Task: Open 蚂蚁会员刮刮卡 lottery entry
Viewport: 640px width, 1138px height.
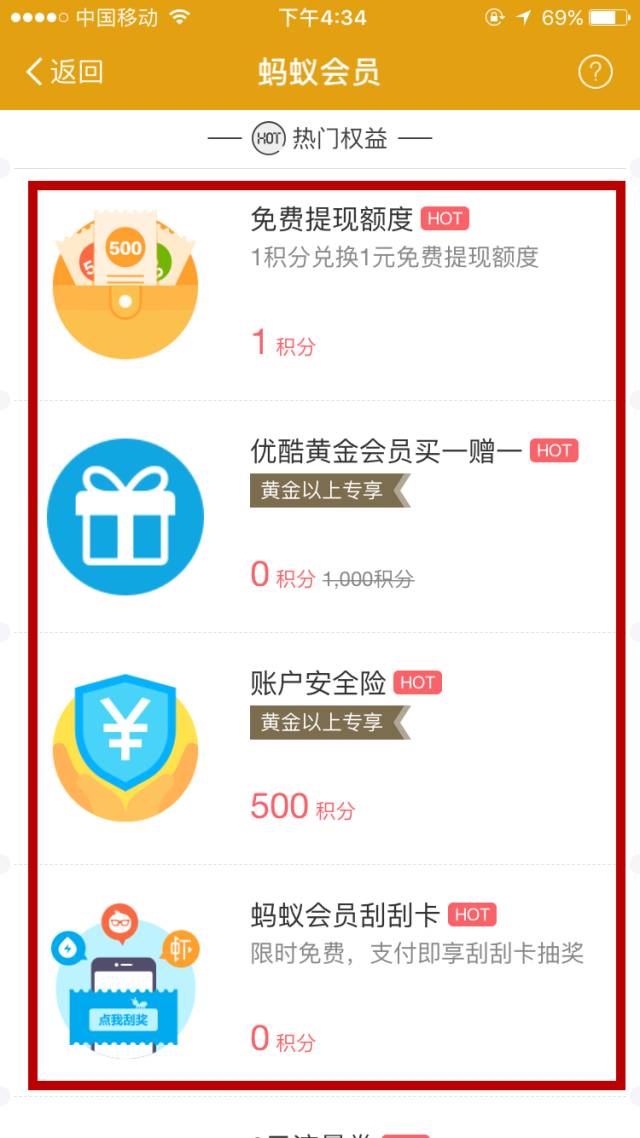Action: 344,915
